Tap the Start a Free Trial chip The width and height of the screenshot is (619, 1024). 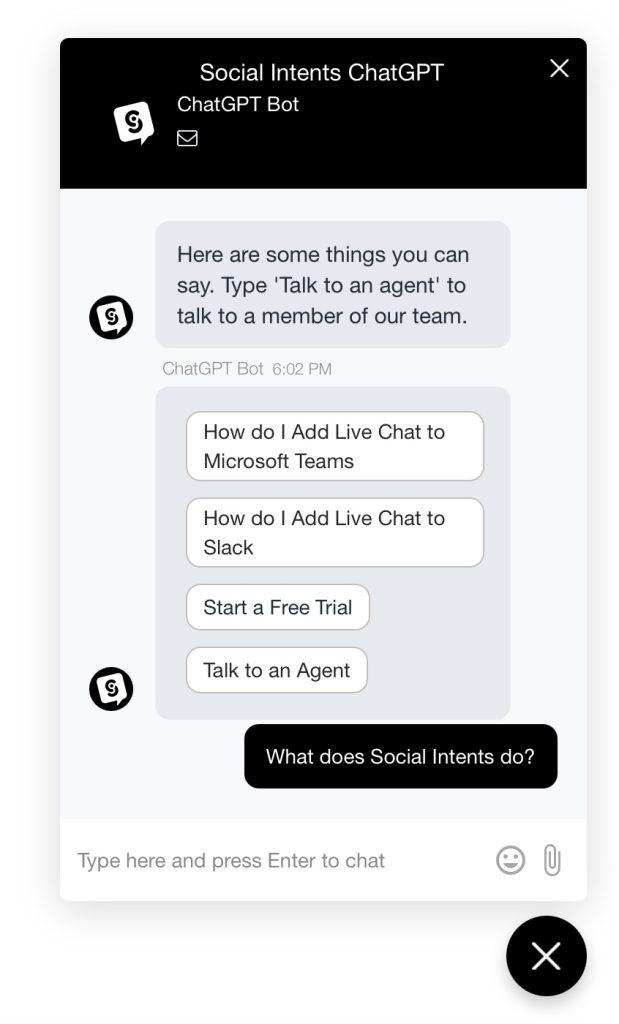coord(277,607)
